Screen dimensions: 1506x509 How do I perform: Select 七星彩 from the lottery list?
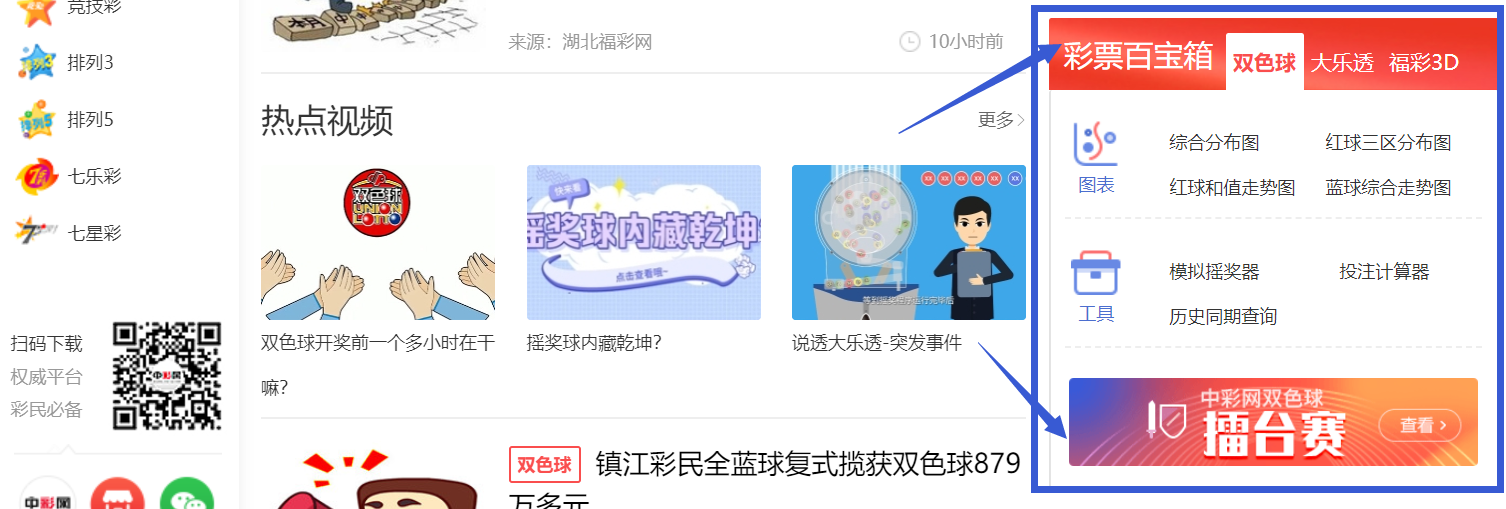[x=94, y=234]
